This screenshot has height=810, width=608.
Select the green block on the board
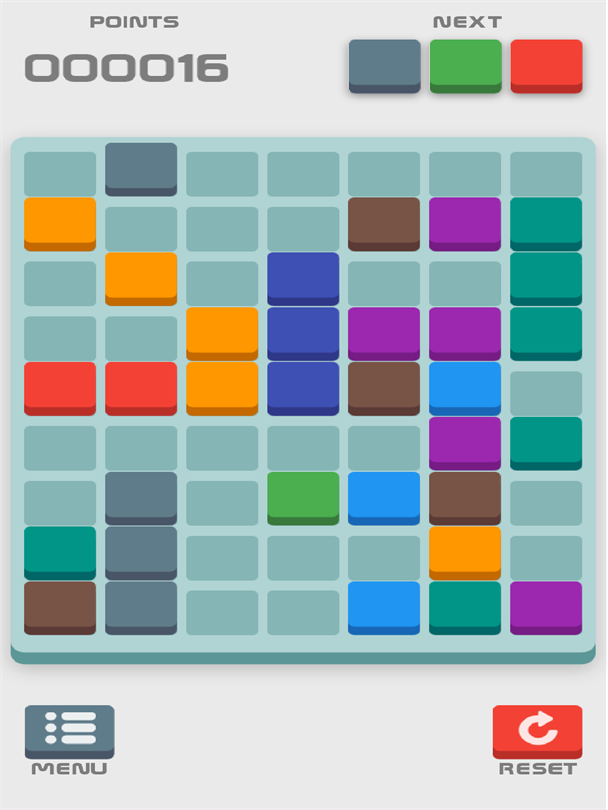pyautogui.click(x=303, y=496)
